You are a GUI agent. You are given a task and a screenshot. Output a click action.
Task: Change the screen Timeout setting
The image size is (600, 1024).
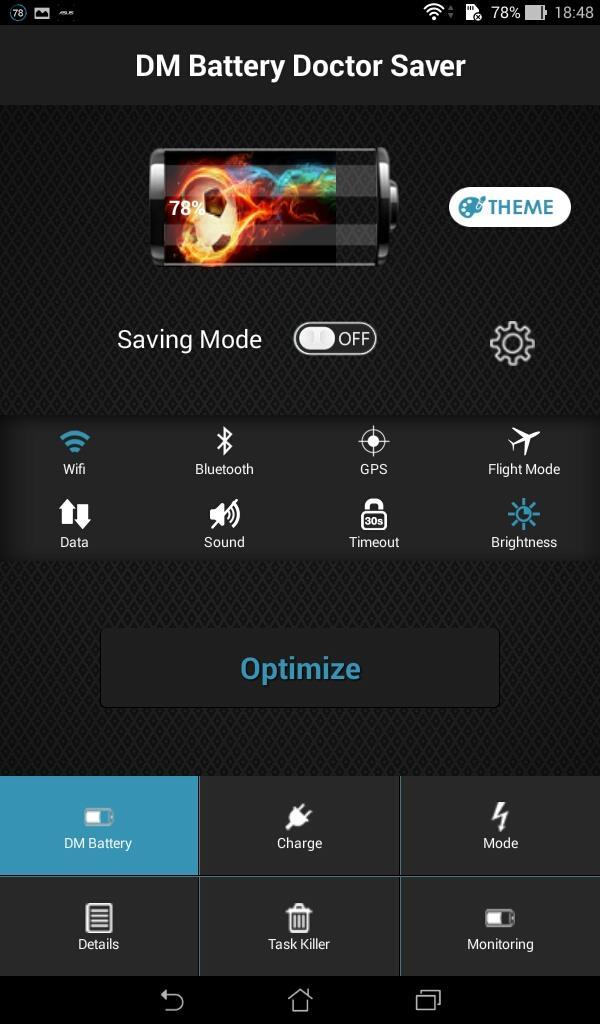pos(374,524)
